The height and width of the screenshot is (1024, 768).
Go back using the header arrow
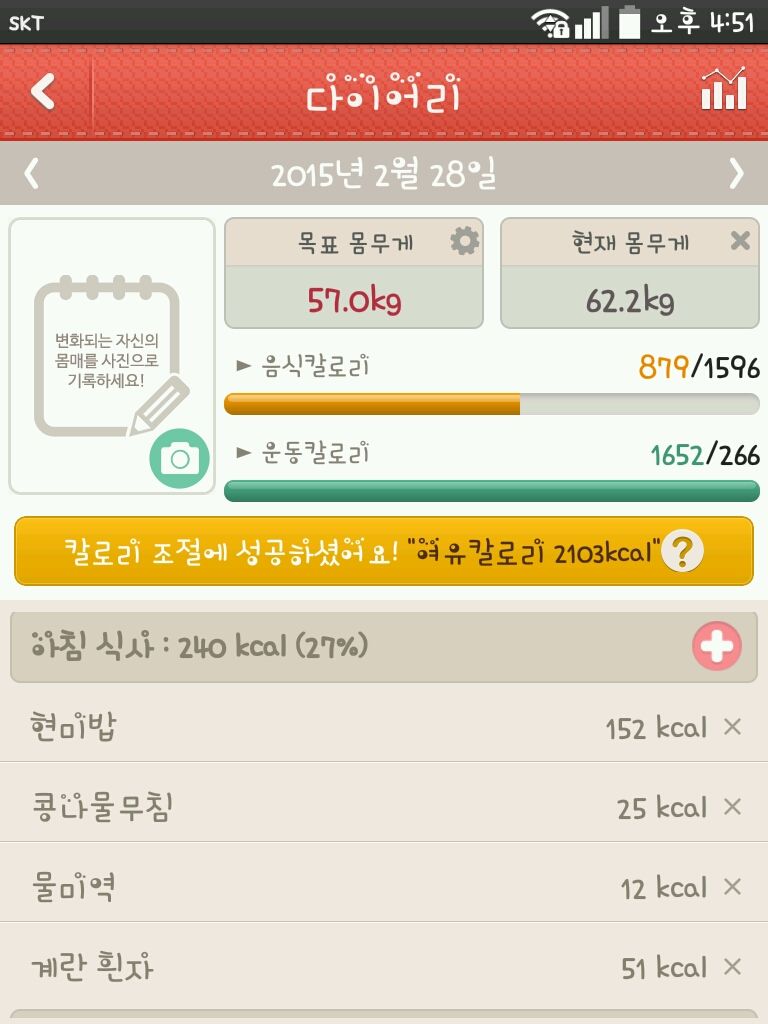pos(43,92)
